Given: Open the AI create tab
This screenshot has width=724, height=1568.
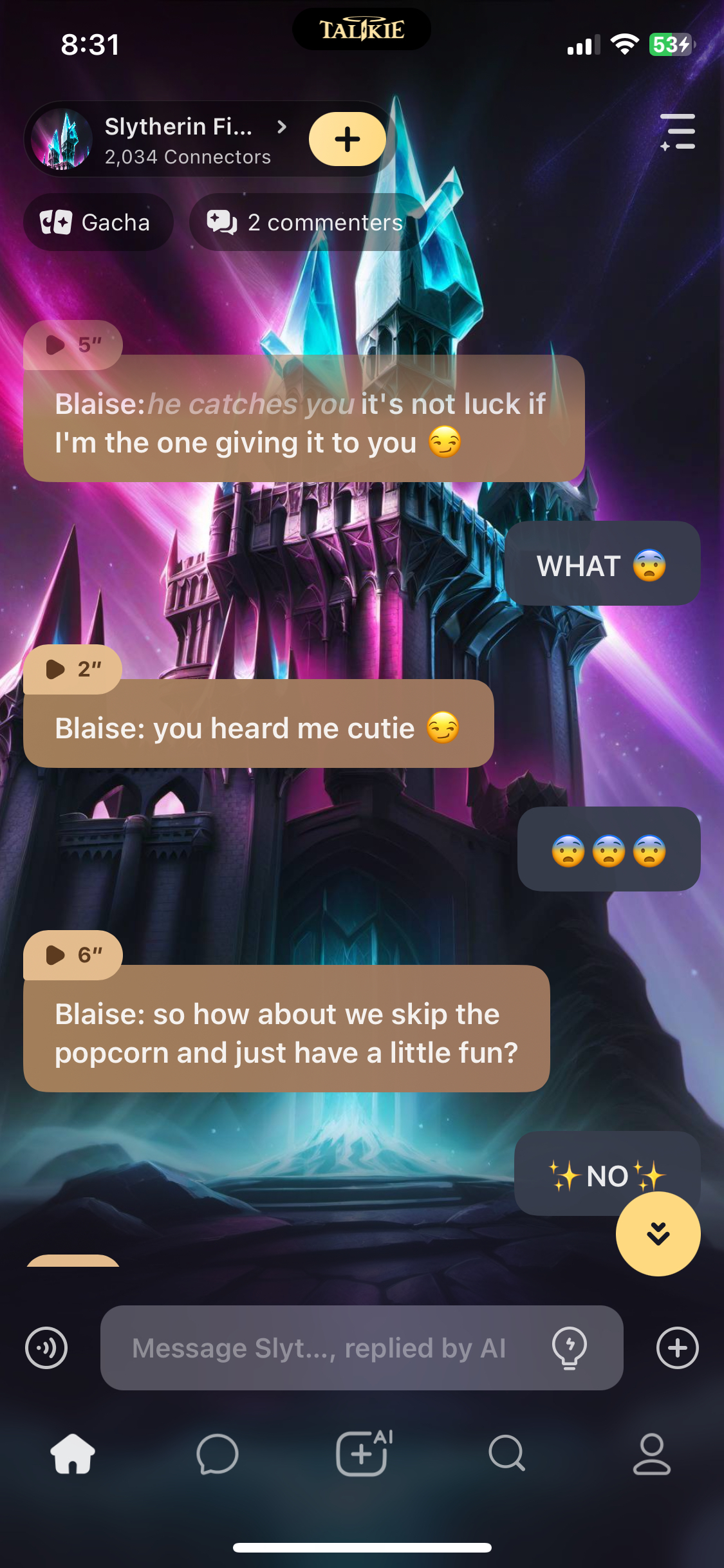Looking at the screenshot, I should pos(363,1453).
